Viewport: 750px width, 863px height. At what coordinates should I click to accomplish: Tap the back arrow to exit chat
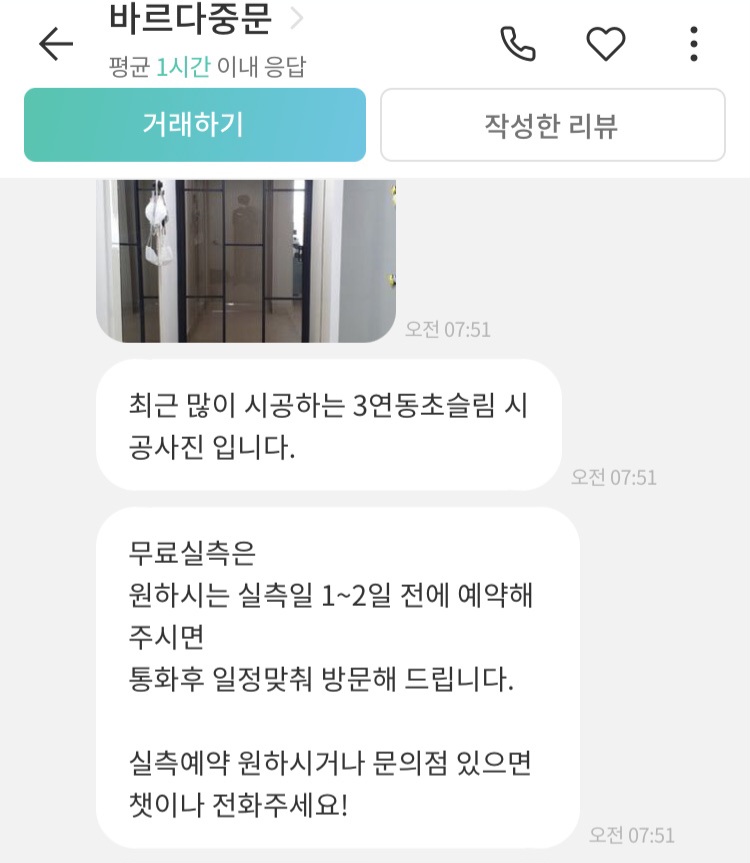56,44
